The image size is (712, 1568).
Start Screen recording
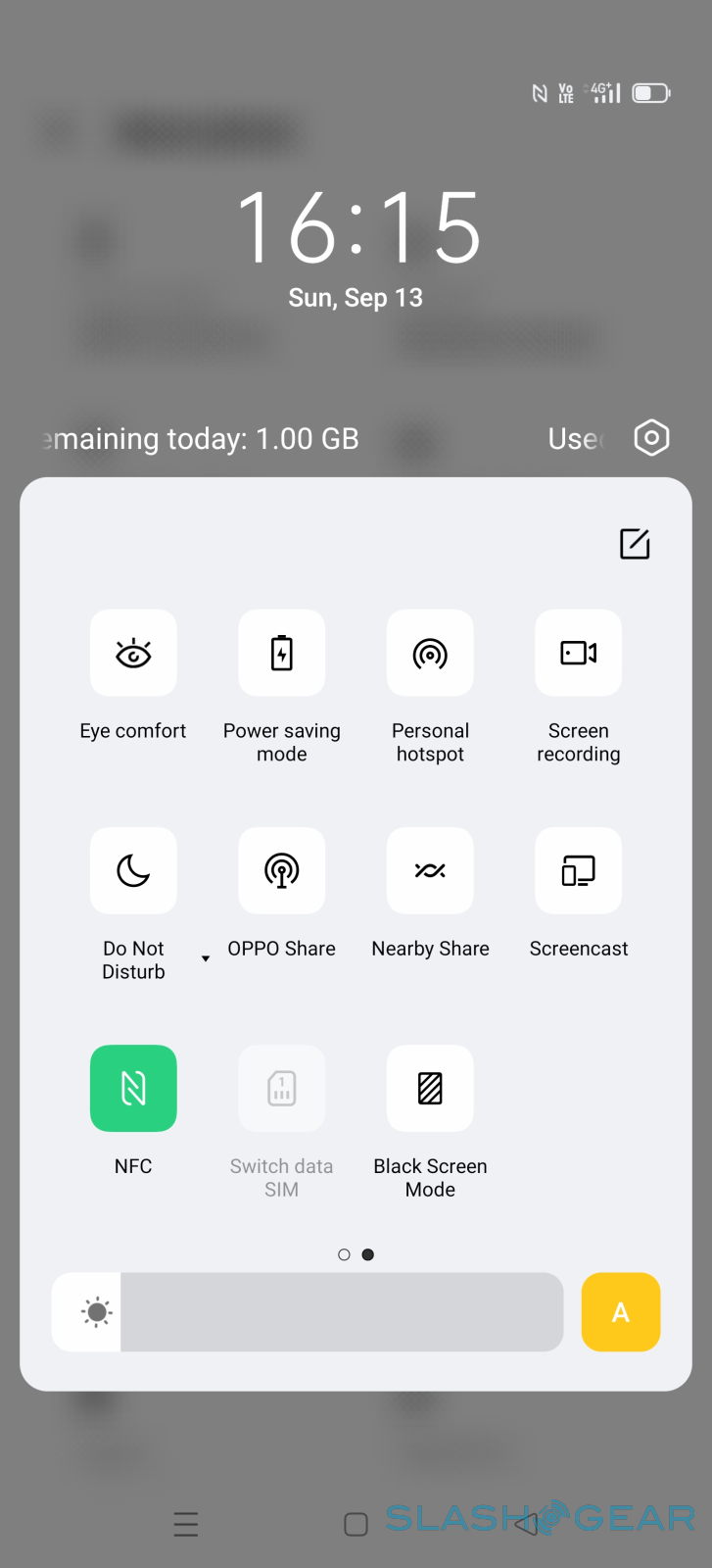[578, 654]
